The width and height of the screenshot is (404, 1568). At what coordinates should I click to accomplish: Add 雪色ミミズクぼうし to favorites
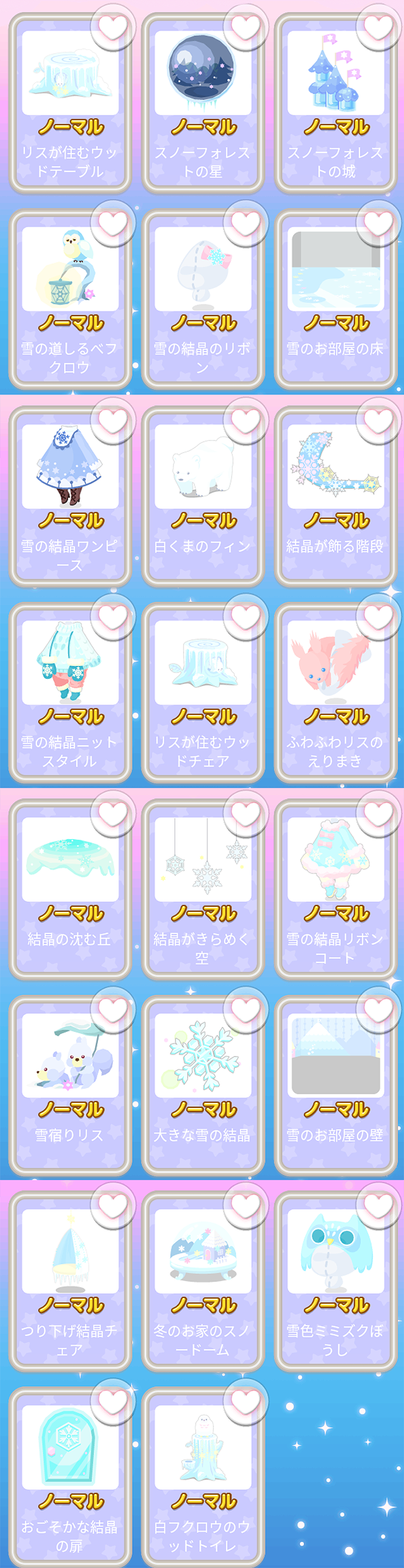click(x=378, y=1207)
